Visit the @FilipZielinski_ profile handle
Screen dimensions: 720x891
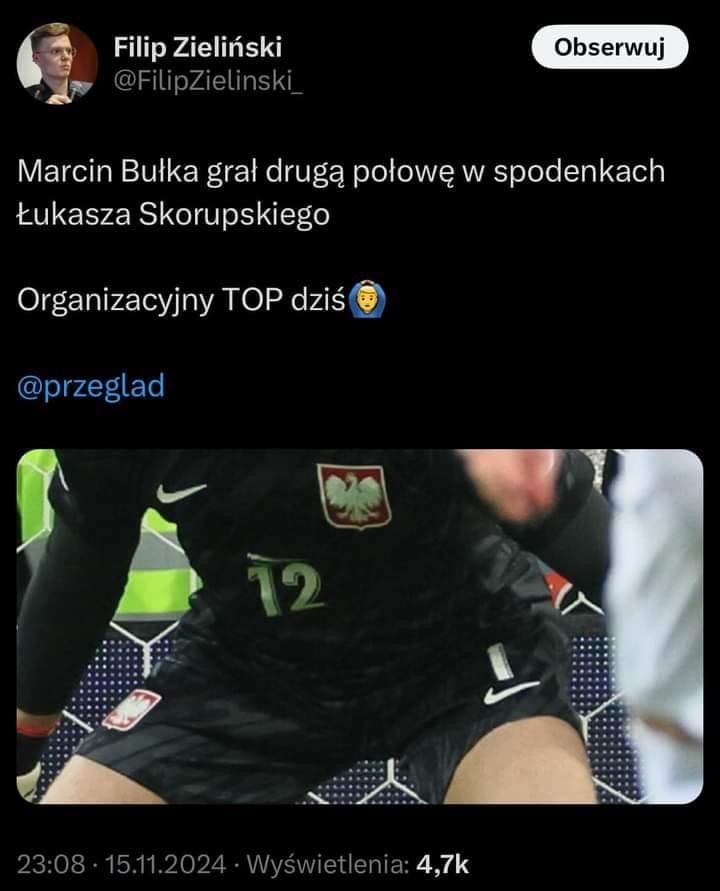208,80
